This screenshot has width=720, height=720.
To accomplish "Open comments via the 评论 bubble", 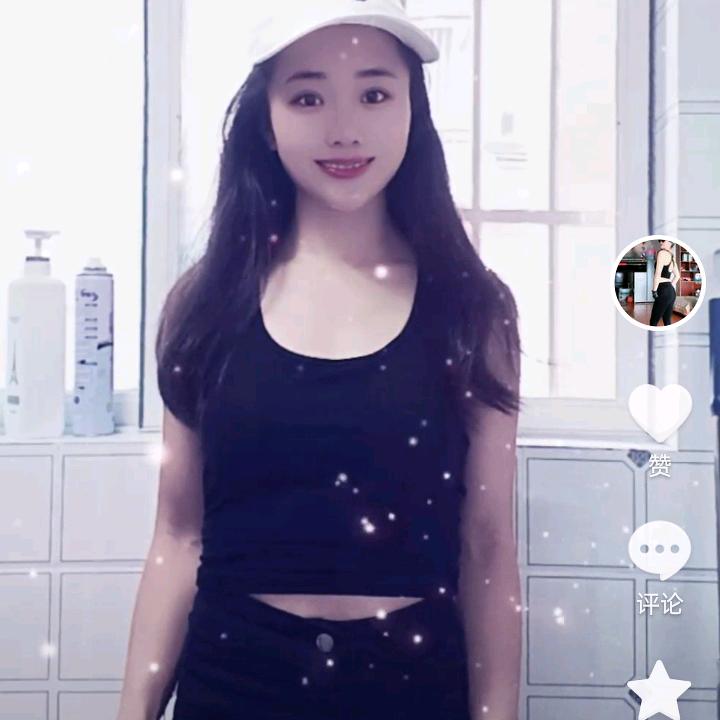I will (659, 550).
